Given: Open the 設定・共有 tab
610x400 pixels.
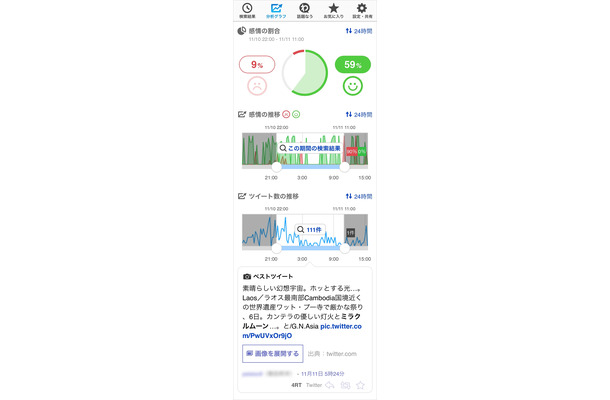Looking at the screenshot, I should [x=362, y=11].
